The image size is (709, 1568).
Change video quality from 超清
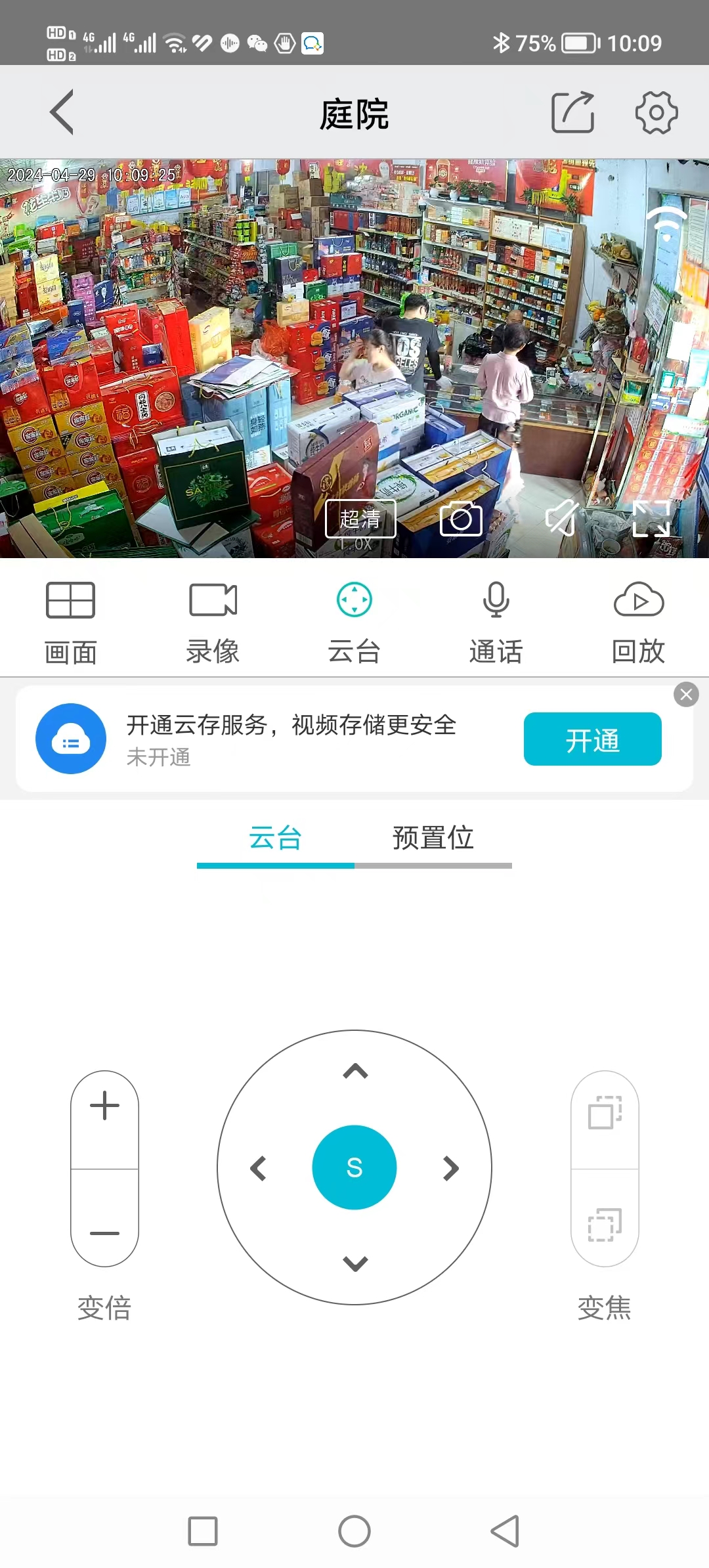360,518
